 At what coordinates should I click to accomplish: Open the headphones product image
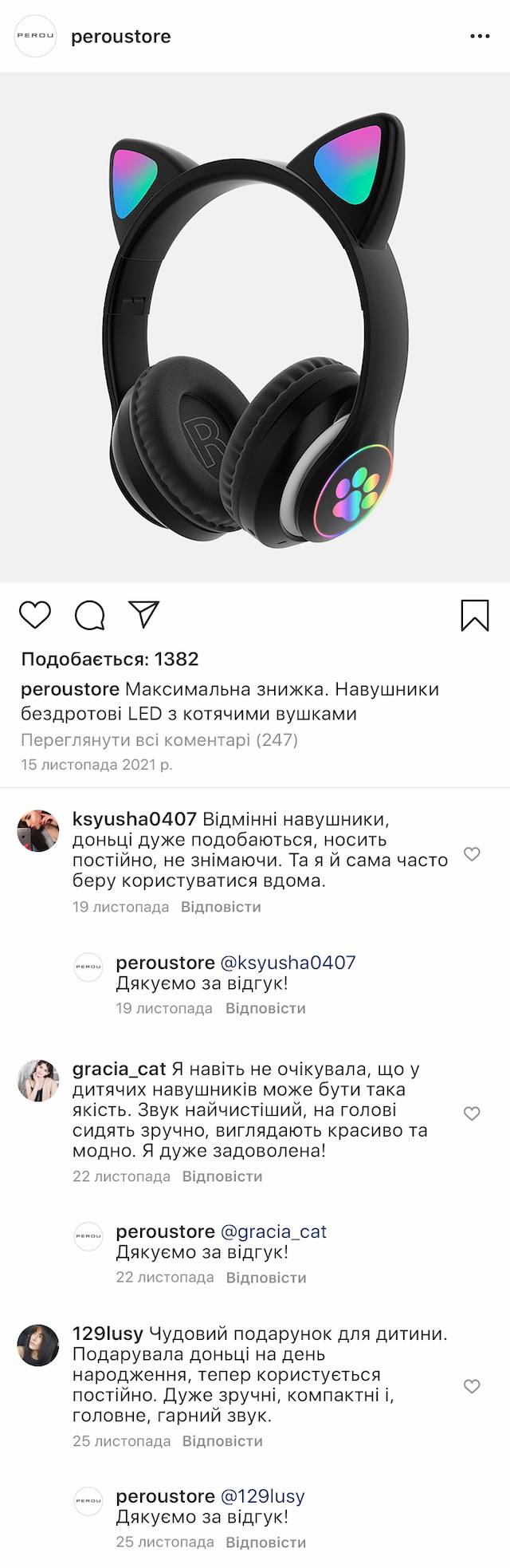pyautogui.click(x=255, y=327)
